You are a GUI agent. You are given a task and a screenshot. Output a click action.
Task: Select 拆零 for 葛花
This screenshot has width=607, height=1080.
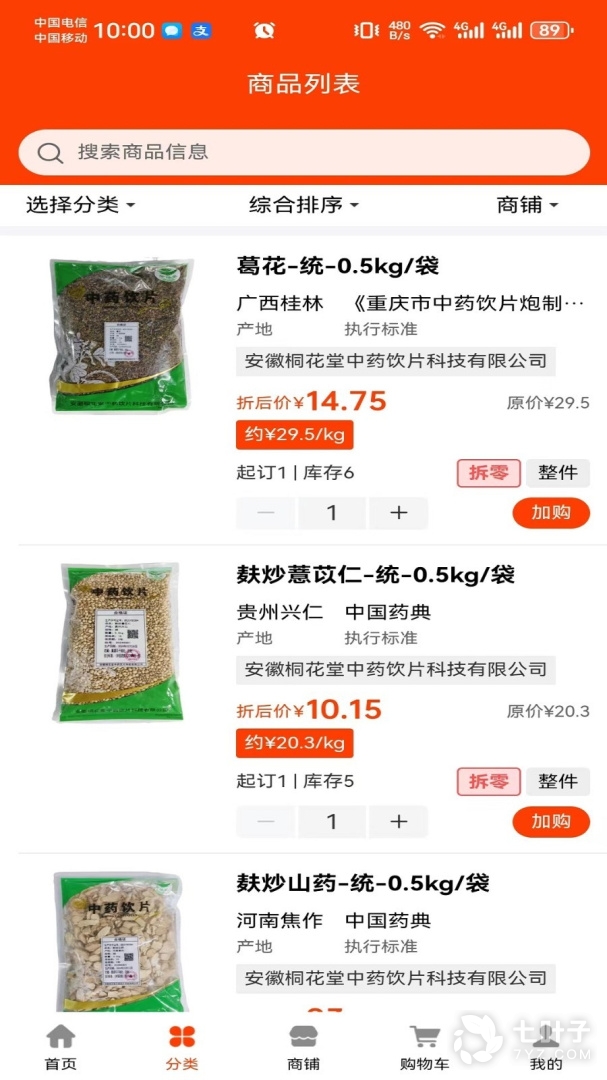coord(489,473)
